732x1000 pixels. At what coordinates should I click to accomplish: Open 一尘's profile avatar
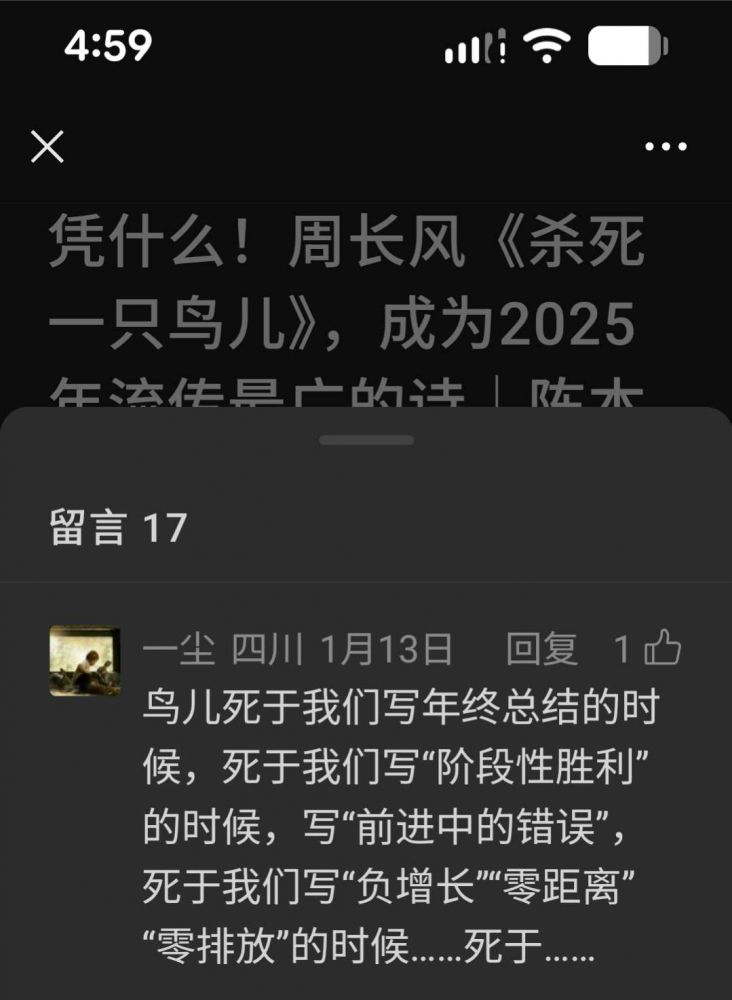[x=85, y=661]
